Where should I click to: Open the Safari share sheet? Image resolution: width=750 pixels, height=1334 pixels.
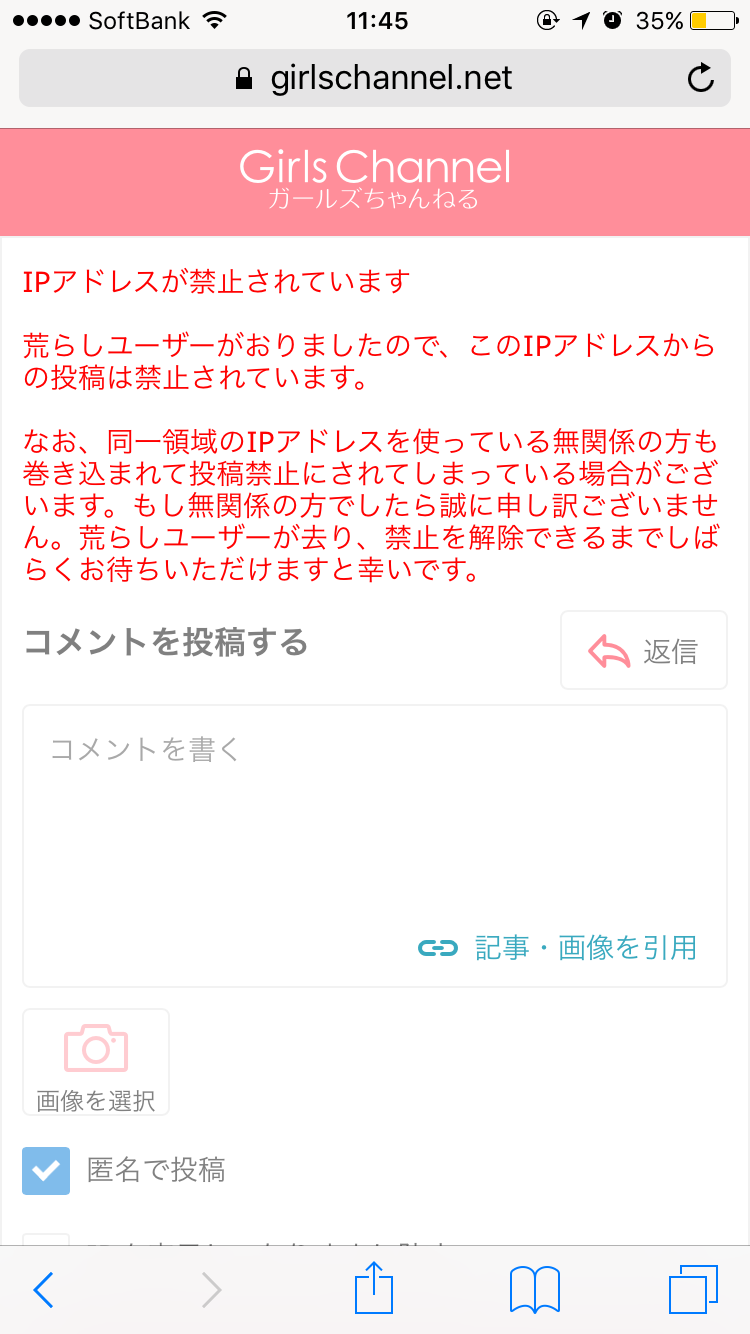(x=376, y=1287)
